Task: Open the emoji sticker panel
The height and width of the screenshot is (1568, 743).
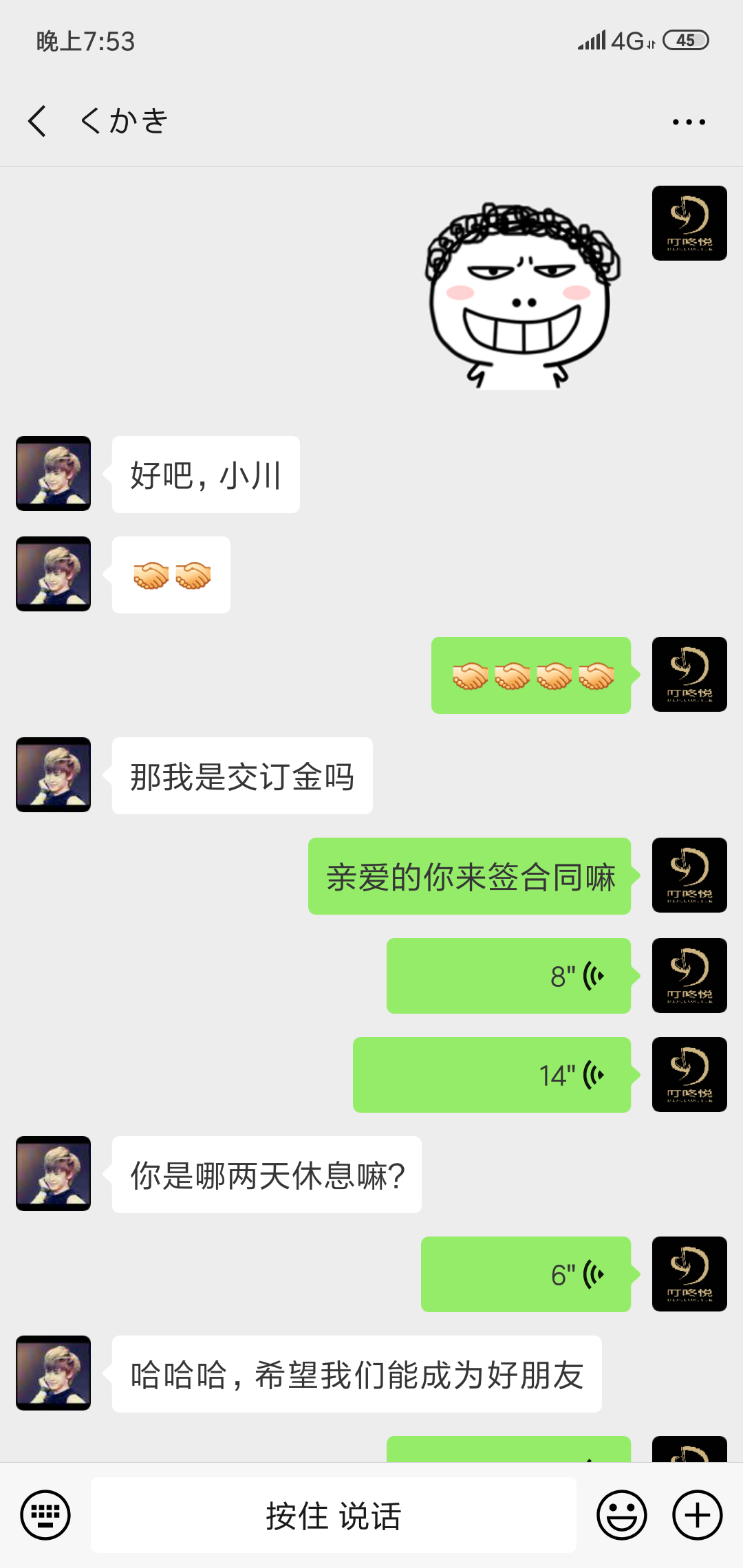Action: pos(622,1514)
